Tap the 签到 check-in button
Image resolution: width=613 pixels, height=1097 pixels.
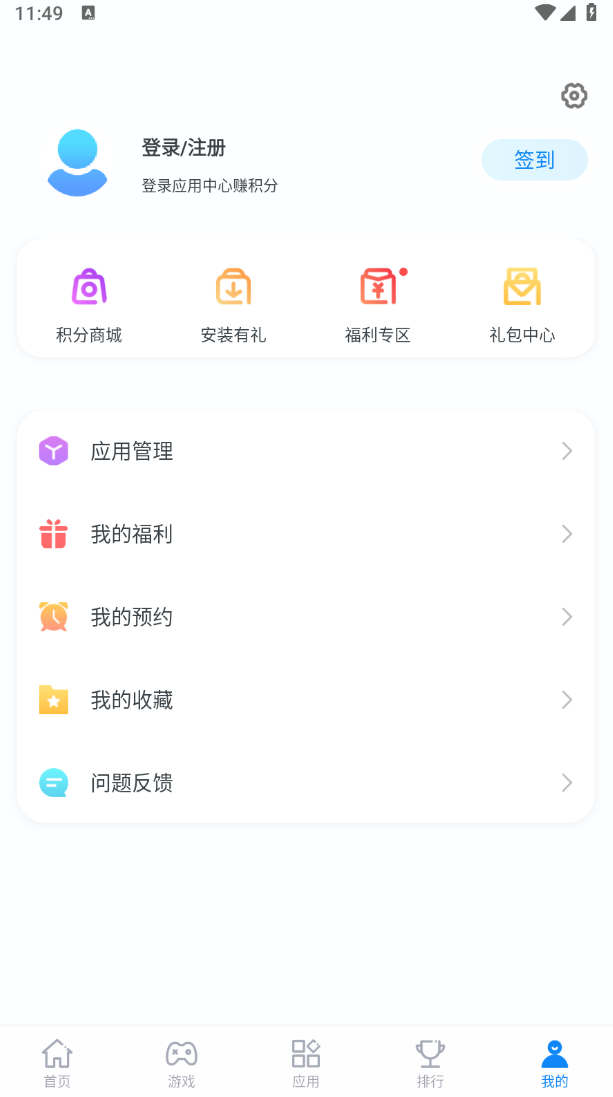[534, 160]
